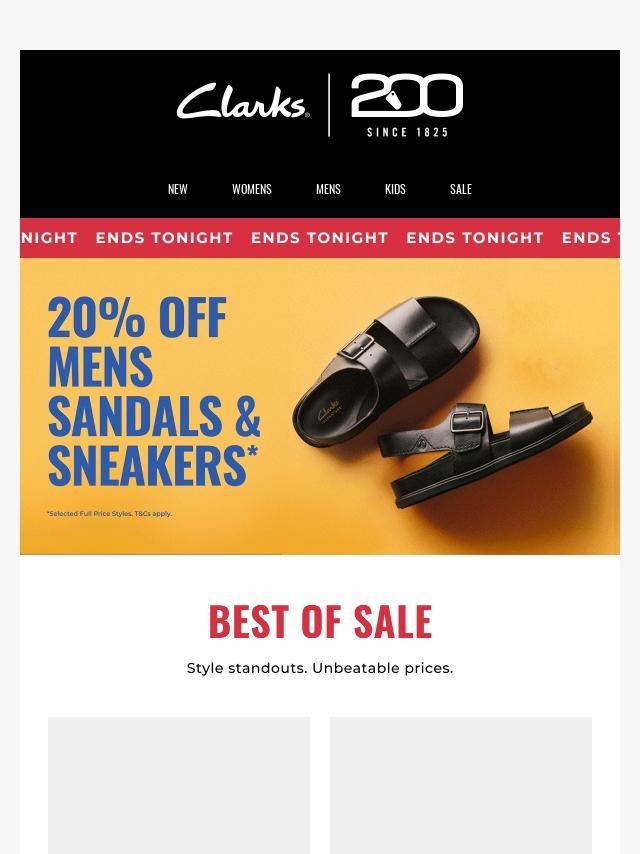Screen dimensions: 640x854
Task: Browse the KIDS section
Action: [395, 189]
